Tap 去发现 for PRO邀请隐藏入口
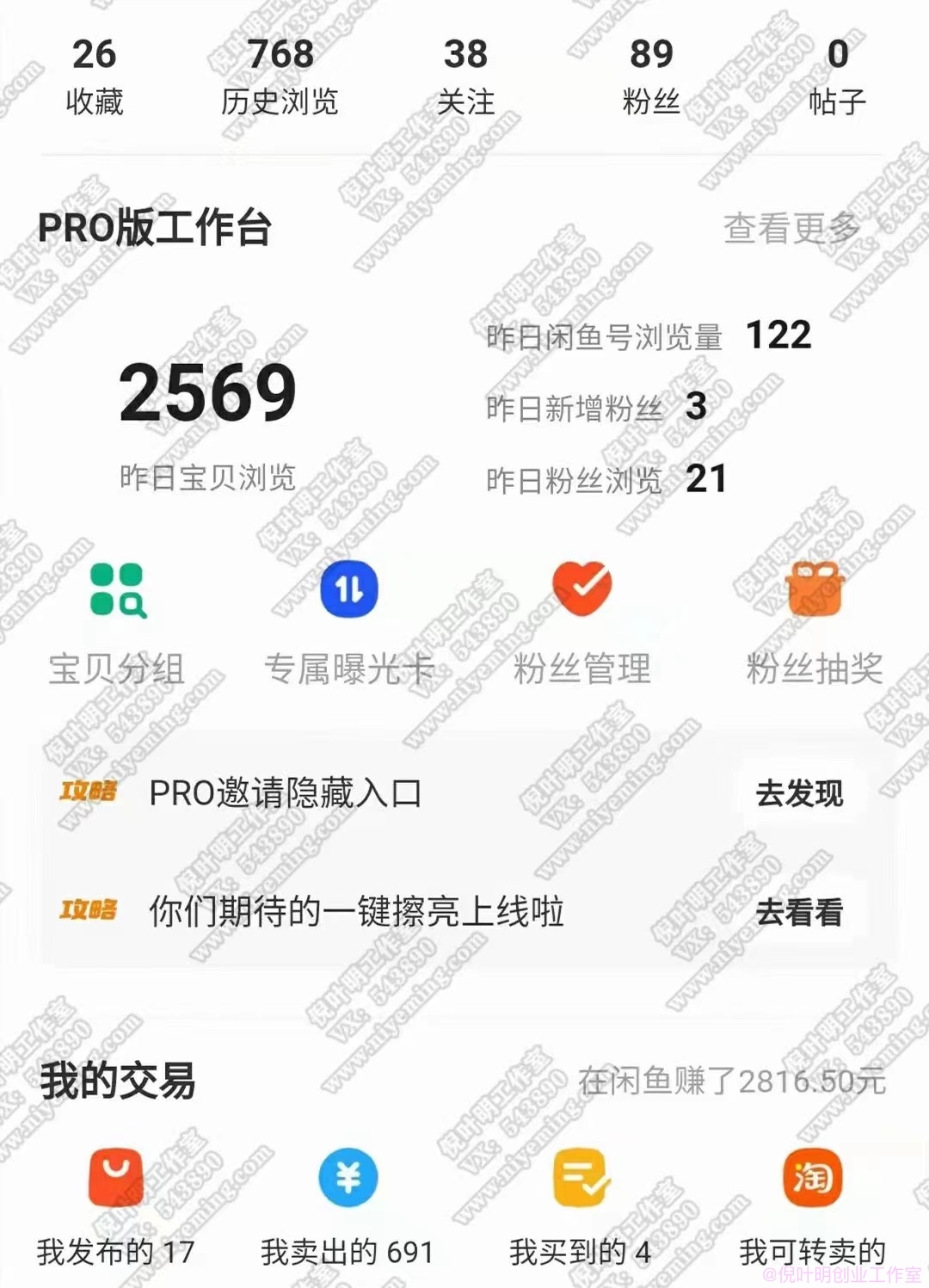The height and width of the screenshot is (1288, 929). pos(799,792)
